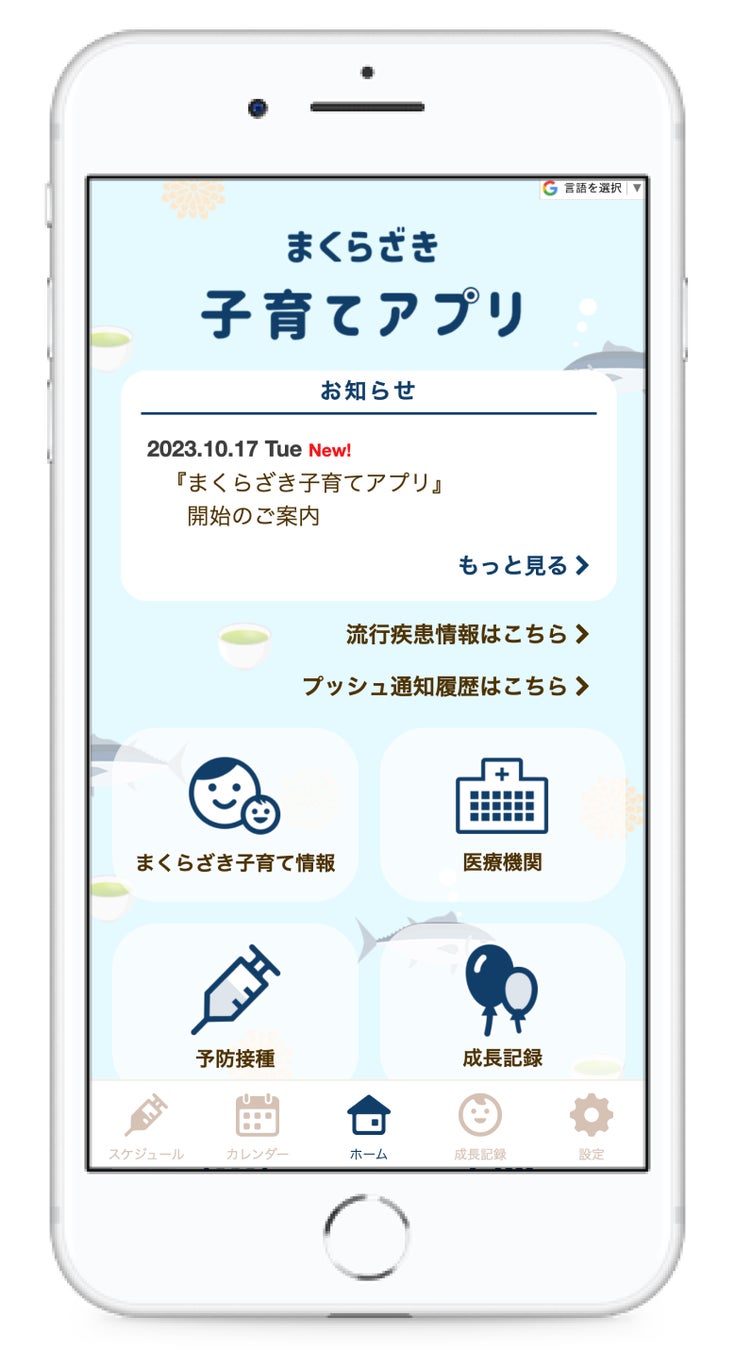Open the 設定 settings tab
The height and width of the screenshot is (1350, 735).
591,1126
